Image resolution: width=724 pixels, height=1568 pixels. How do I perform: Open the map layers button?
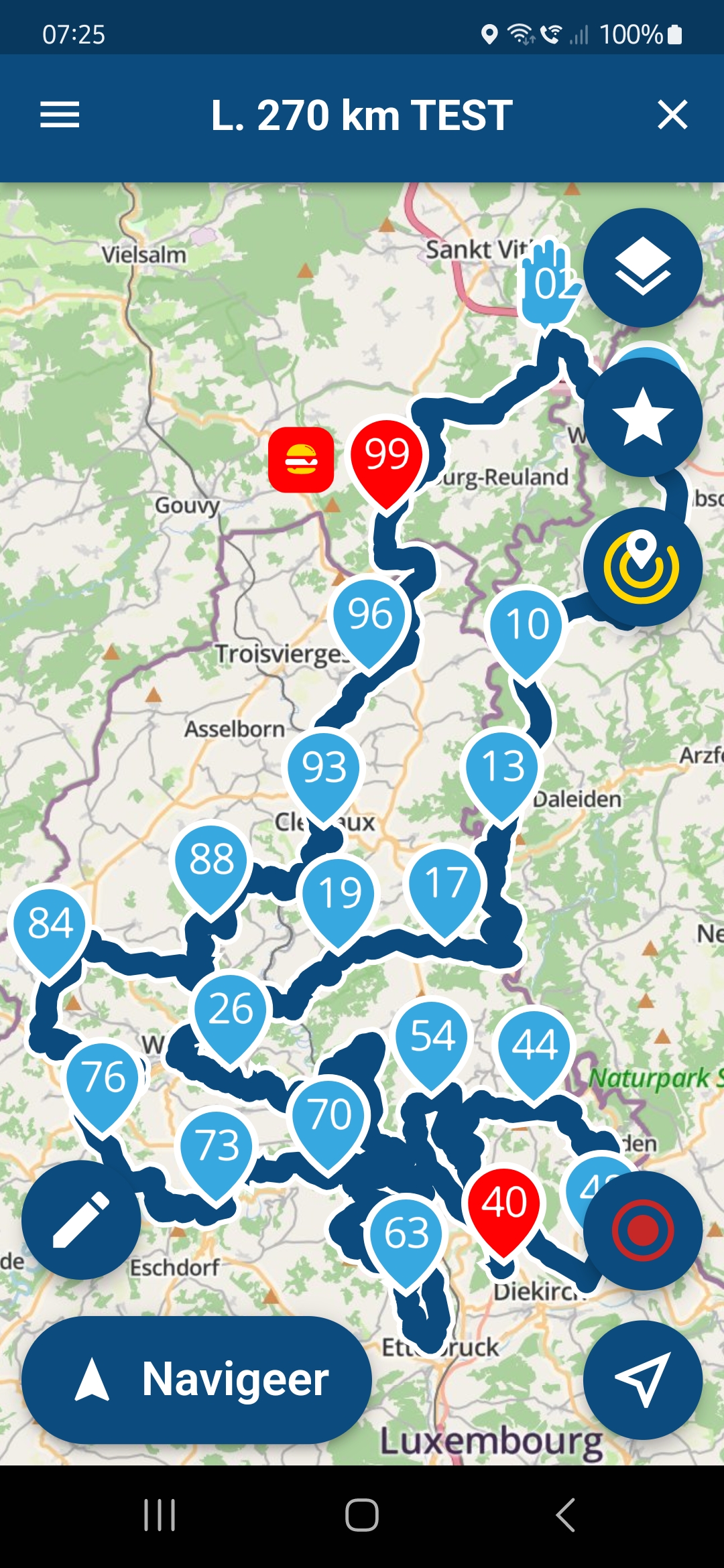pos(642,267)
